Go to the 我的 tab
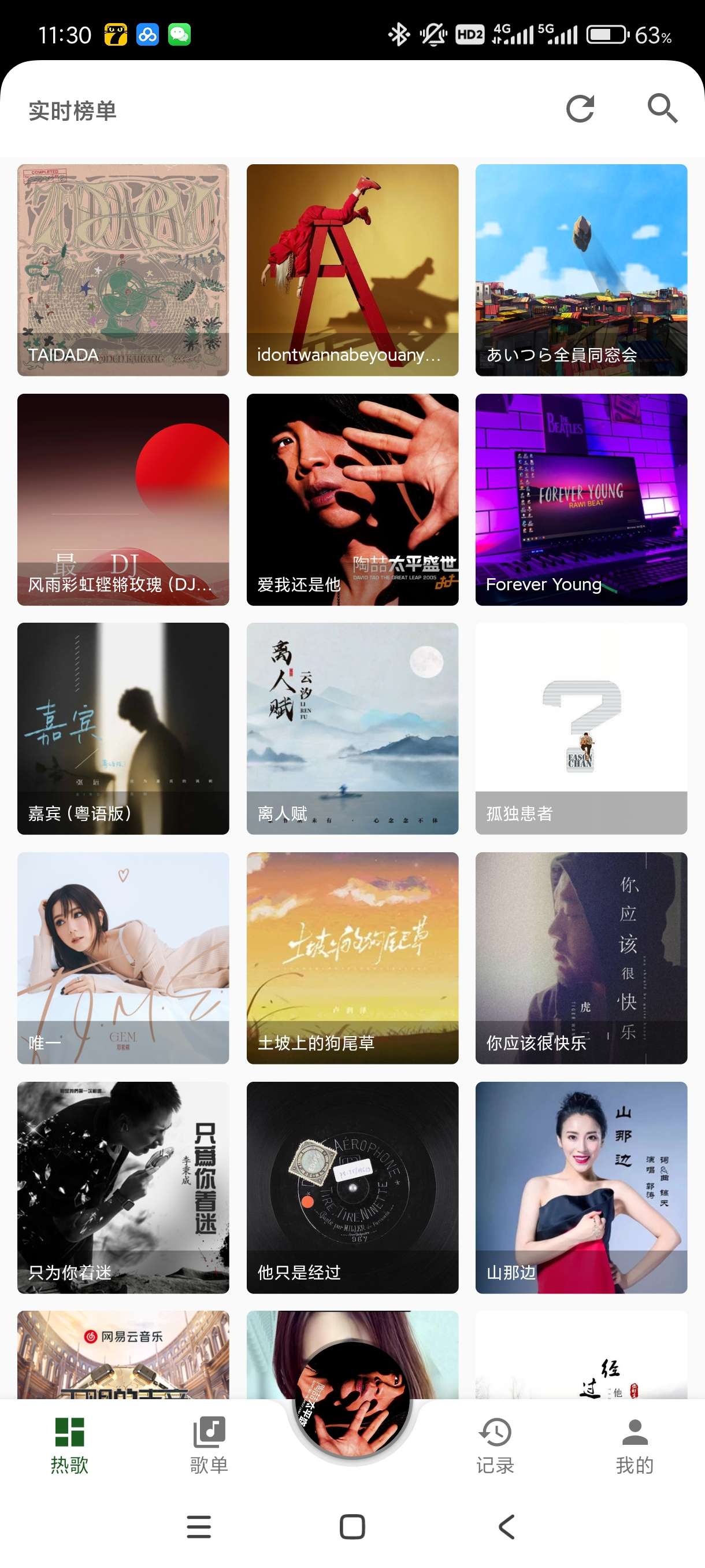Screen dimensions: 705x1568 pos(634,1445)
